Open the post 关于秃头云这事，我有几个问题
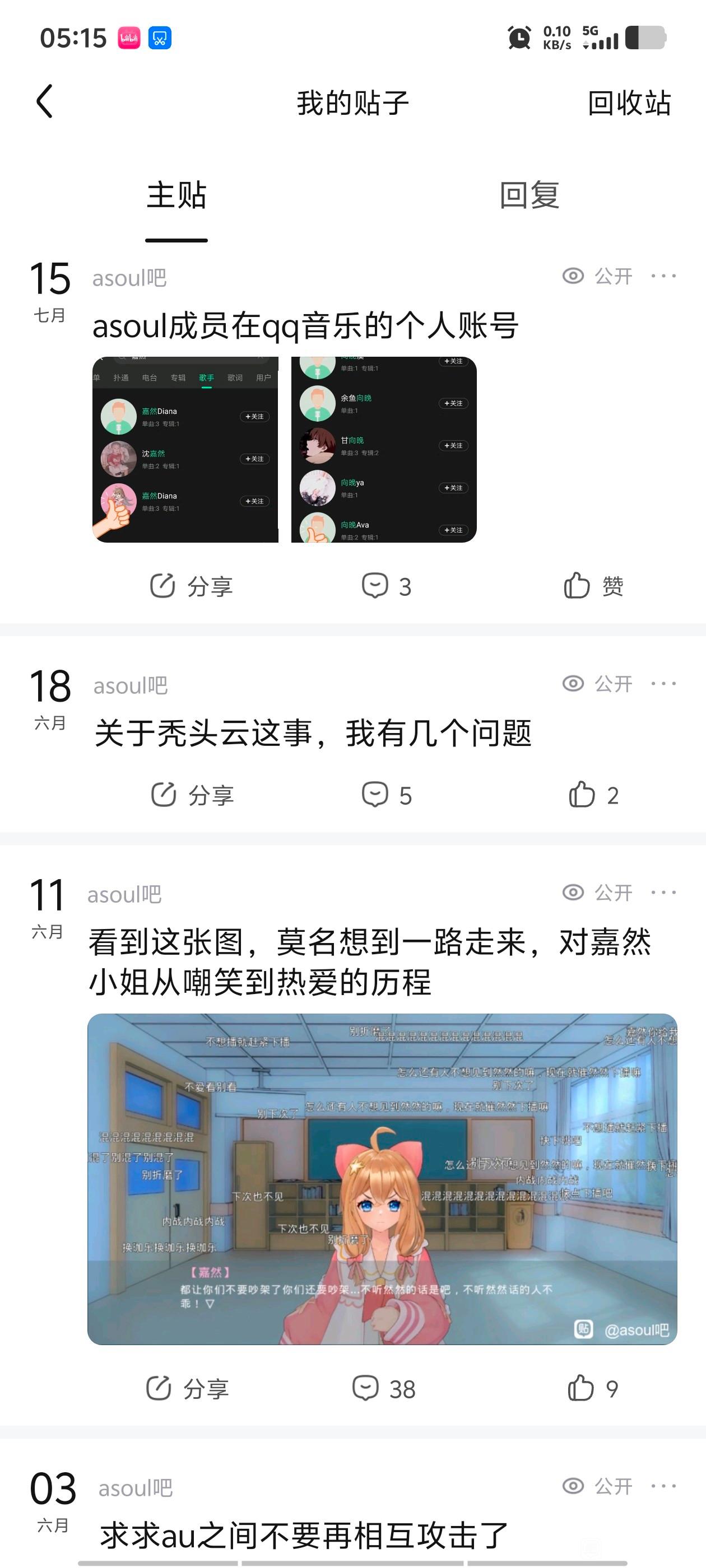 (313, 733)
